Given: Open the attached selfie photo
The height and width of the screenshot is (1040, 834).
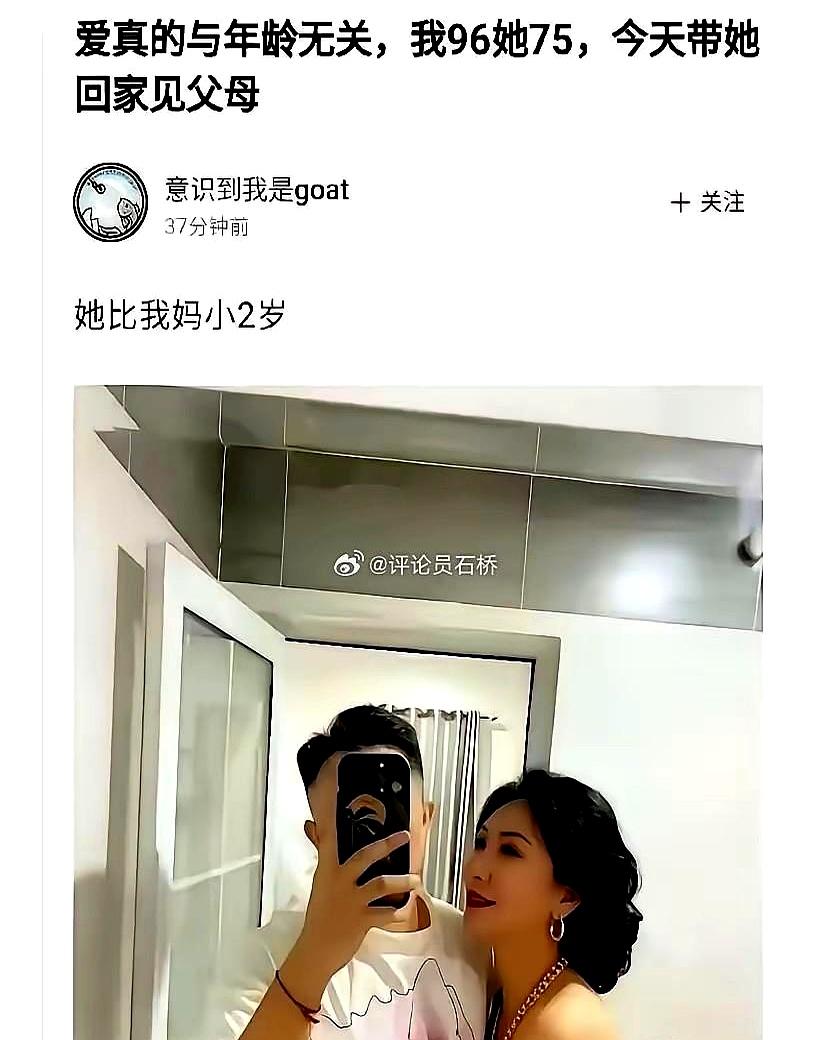Looking at the screenshot, I should point(420,710).
